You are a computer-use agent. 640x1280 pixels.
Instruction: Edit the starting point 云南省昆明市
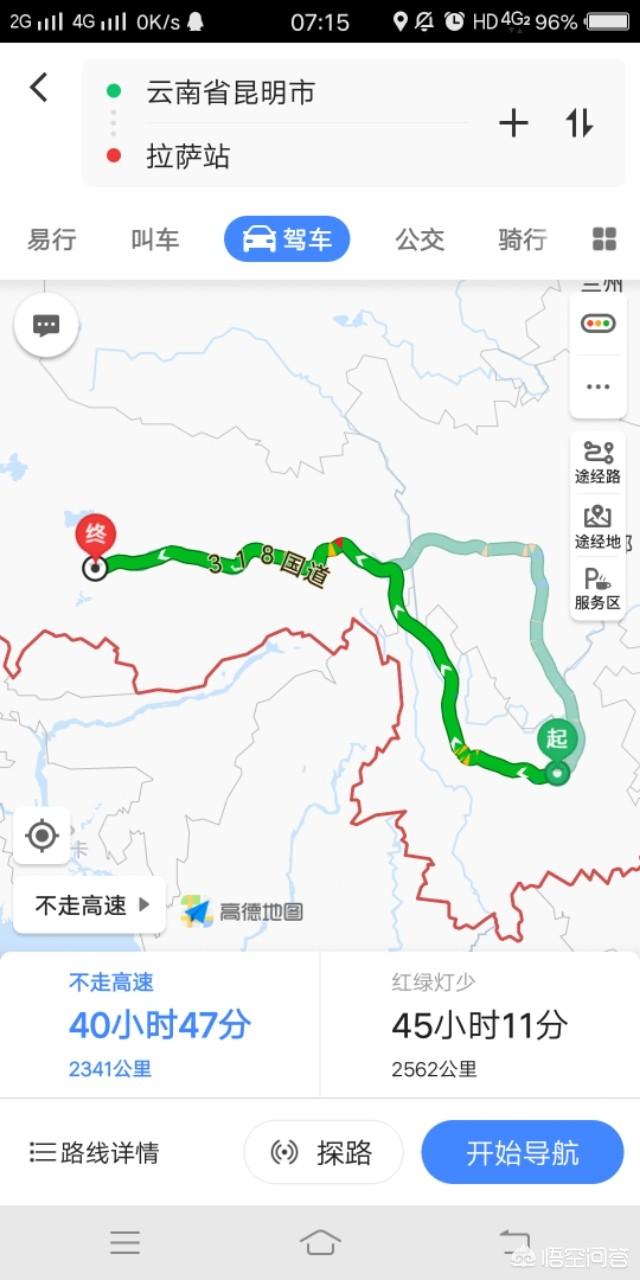point(230,93)
